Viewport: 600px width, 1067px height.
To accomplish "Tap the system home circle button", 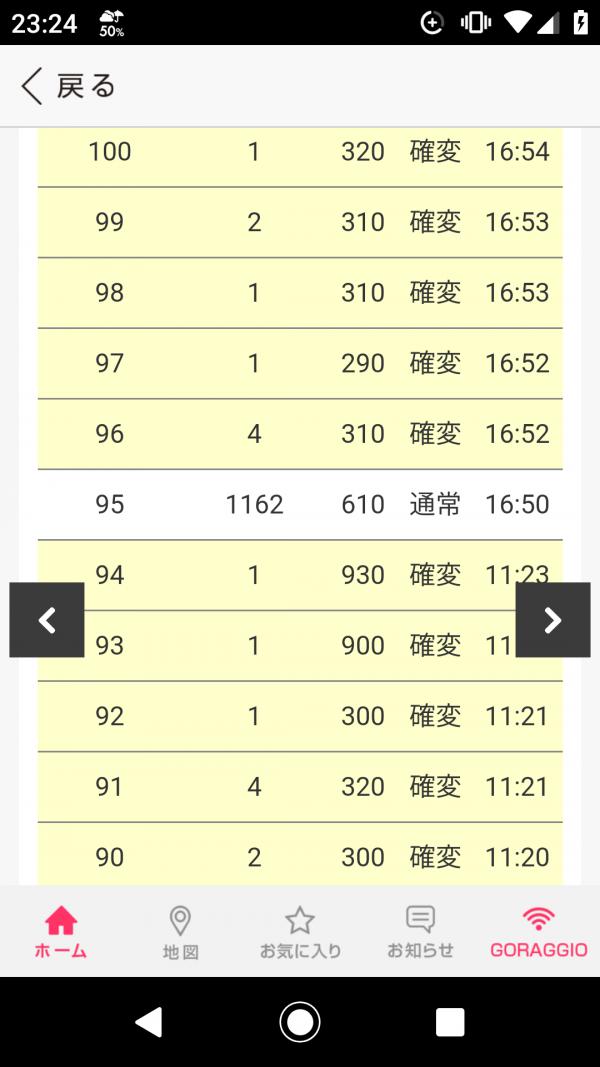I will tap(299, 1021).
